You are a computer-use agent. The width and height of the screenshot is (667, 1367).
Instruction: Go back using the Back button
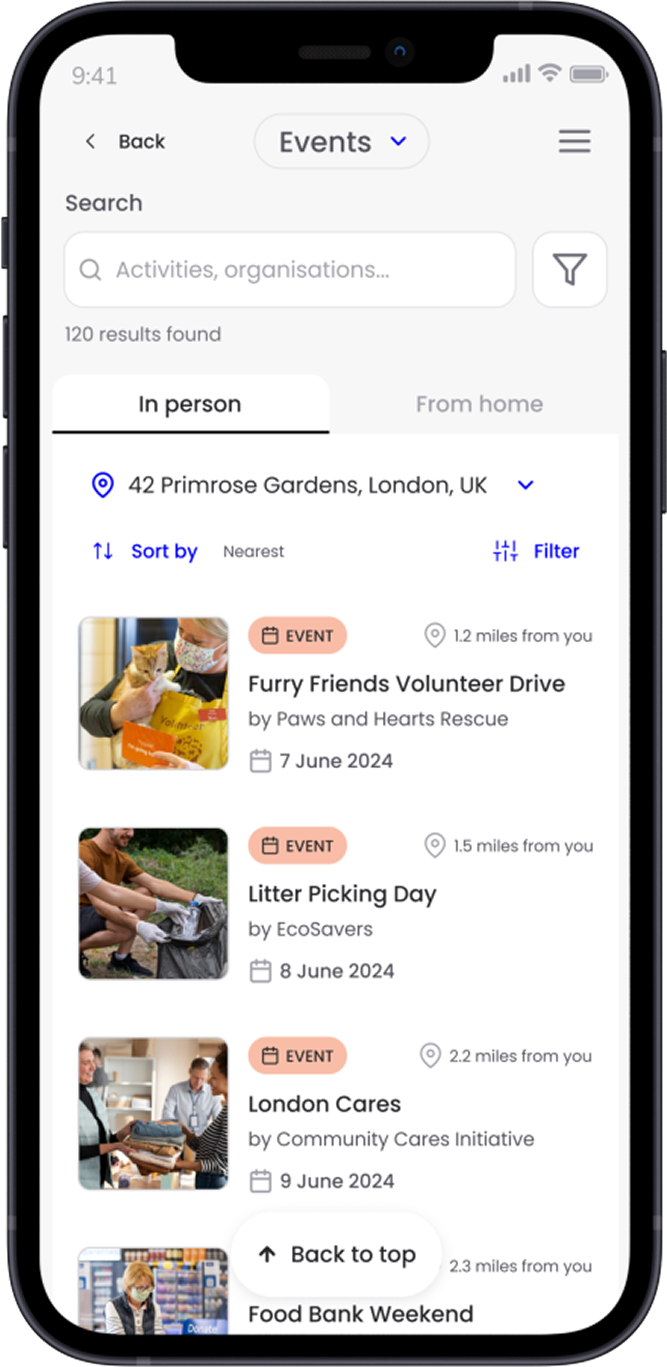coord(124,142)
